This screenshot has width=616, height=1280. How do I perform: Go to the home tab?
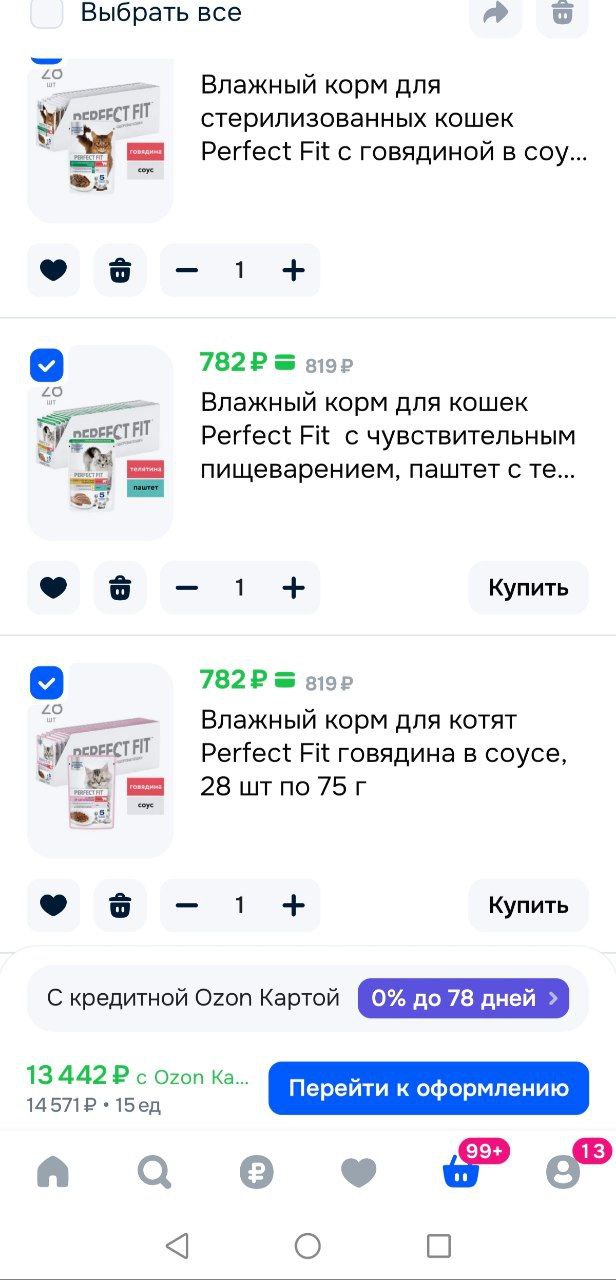pyautogui.click(x=53, y=1171)
